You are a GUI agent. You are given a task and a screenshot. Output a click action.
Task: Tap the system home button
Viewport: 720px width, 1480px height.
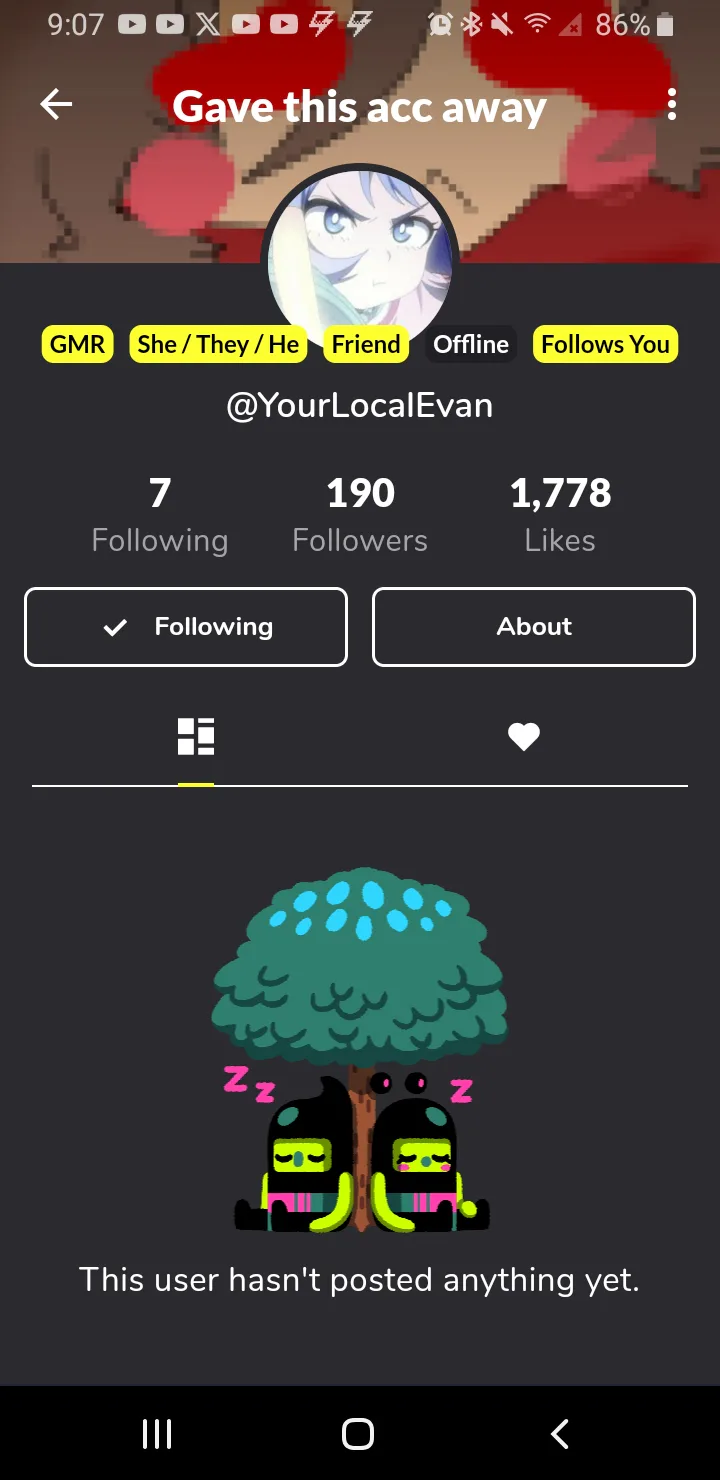click(358, 1433)
